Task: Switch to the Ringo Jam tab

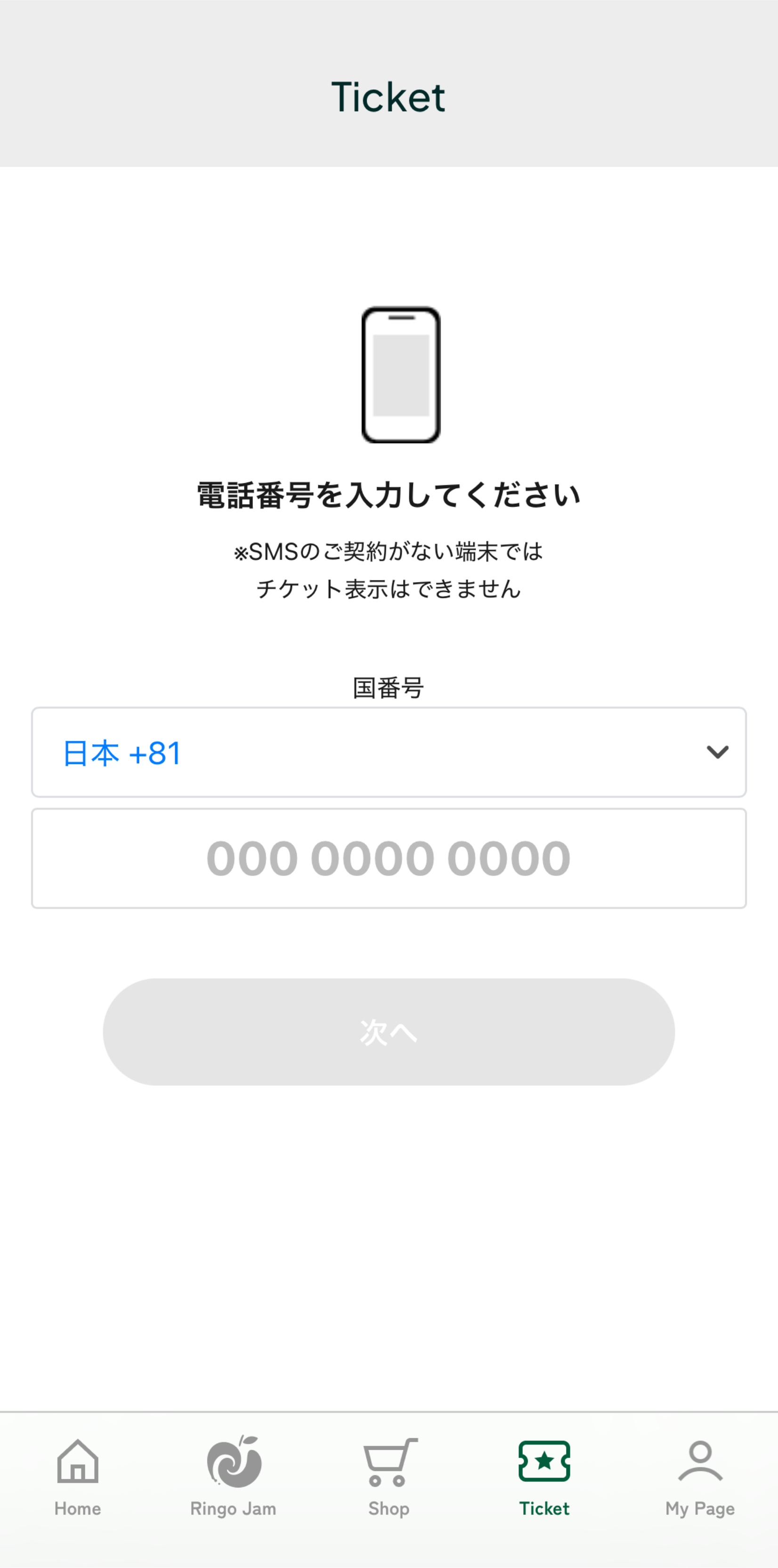Action: pos(233,1477)
